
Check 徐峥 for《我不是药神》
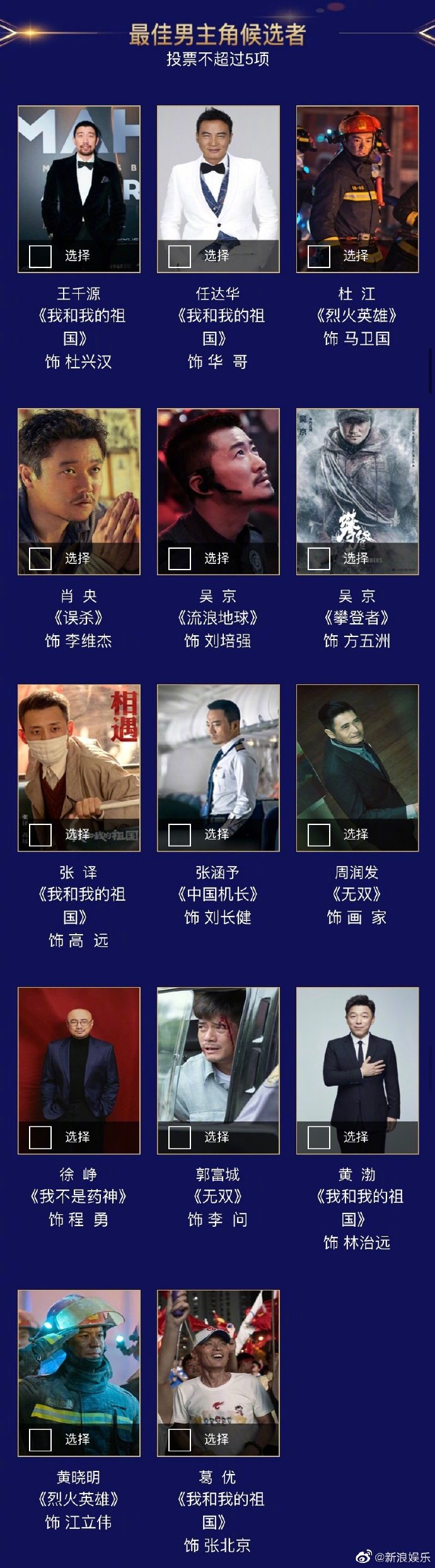coord(40,1137)
